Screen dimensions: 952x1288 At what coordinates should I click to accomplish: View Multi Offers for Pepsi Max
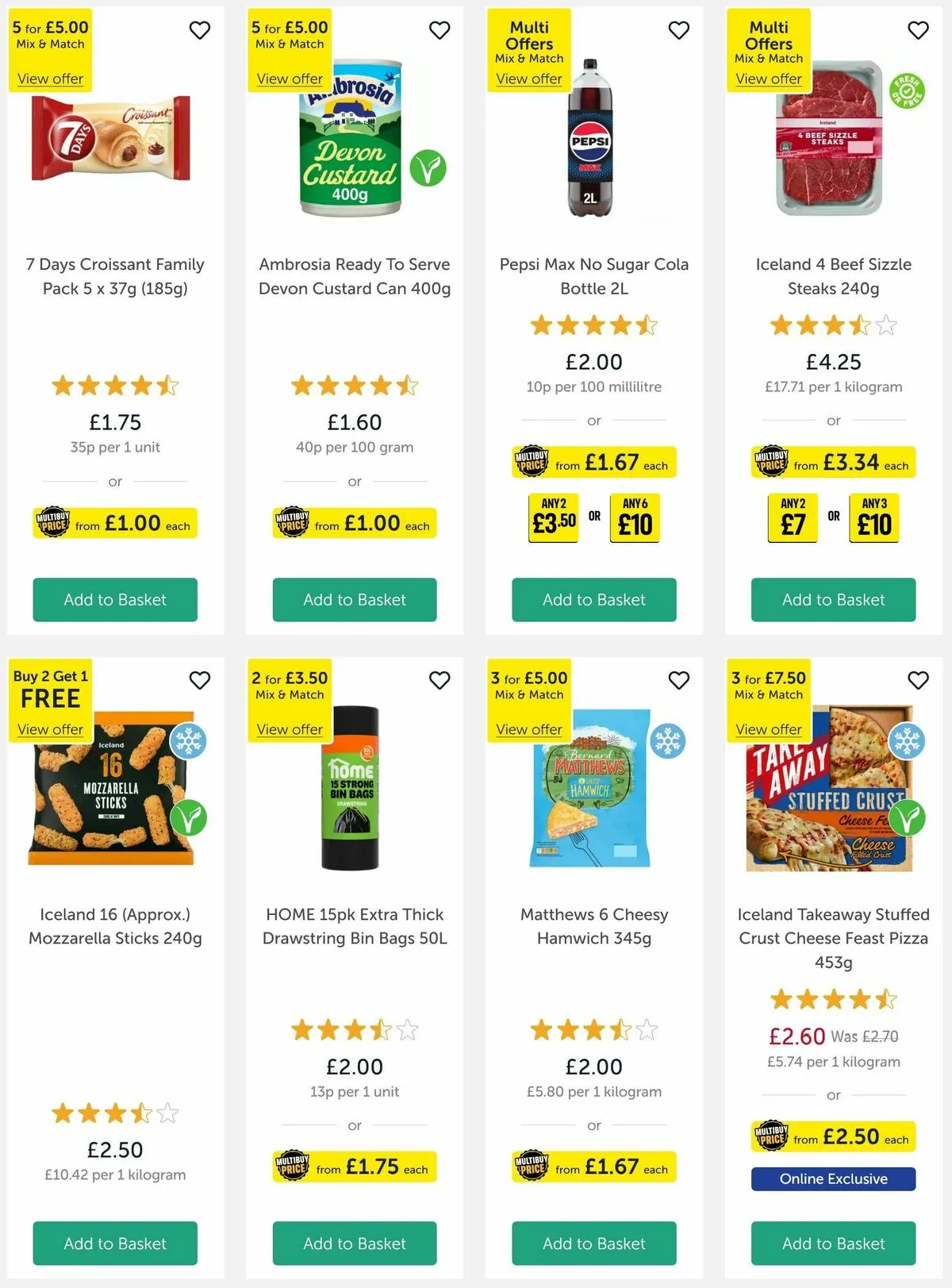point(529,79)
